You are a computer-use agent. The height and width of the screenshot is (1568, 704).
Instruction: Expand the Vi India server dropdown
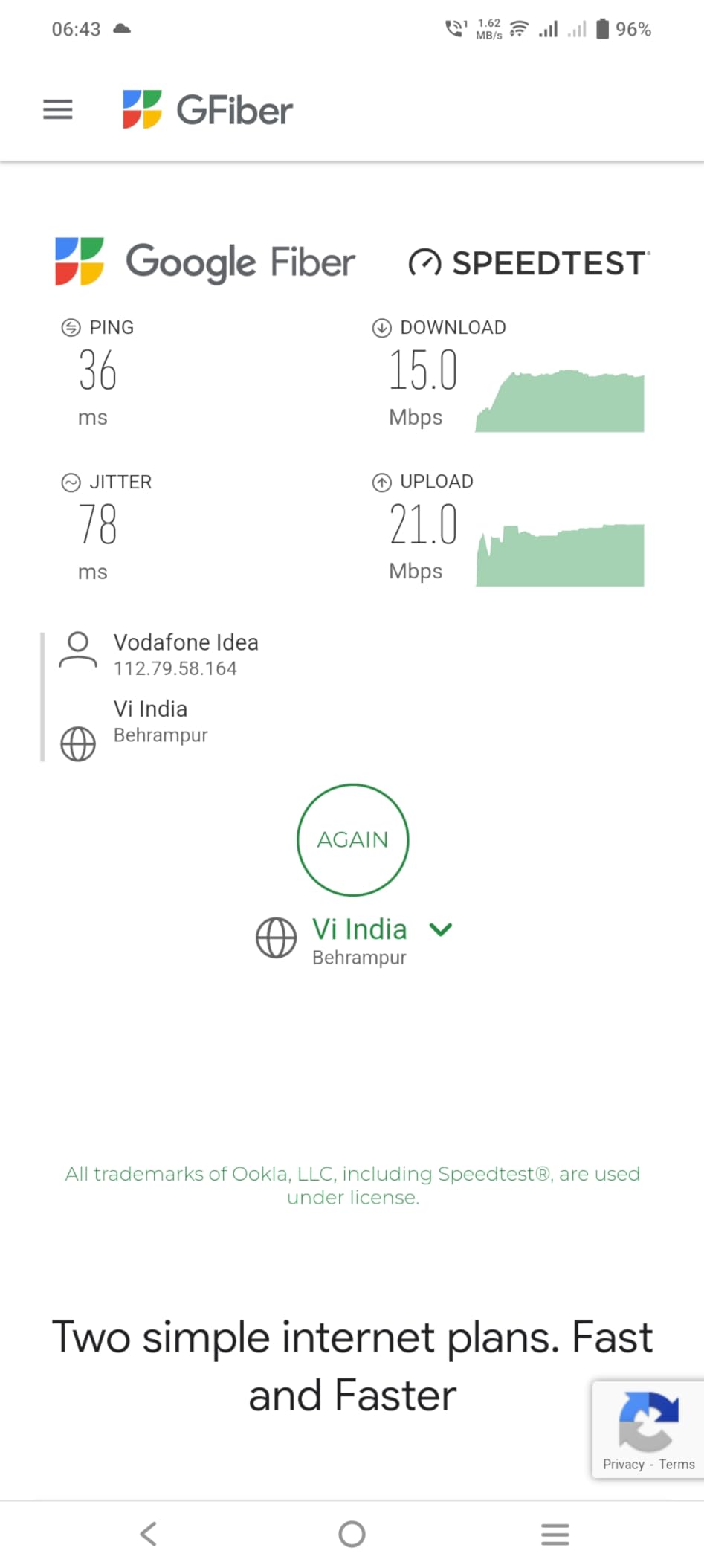point(360,929)
